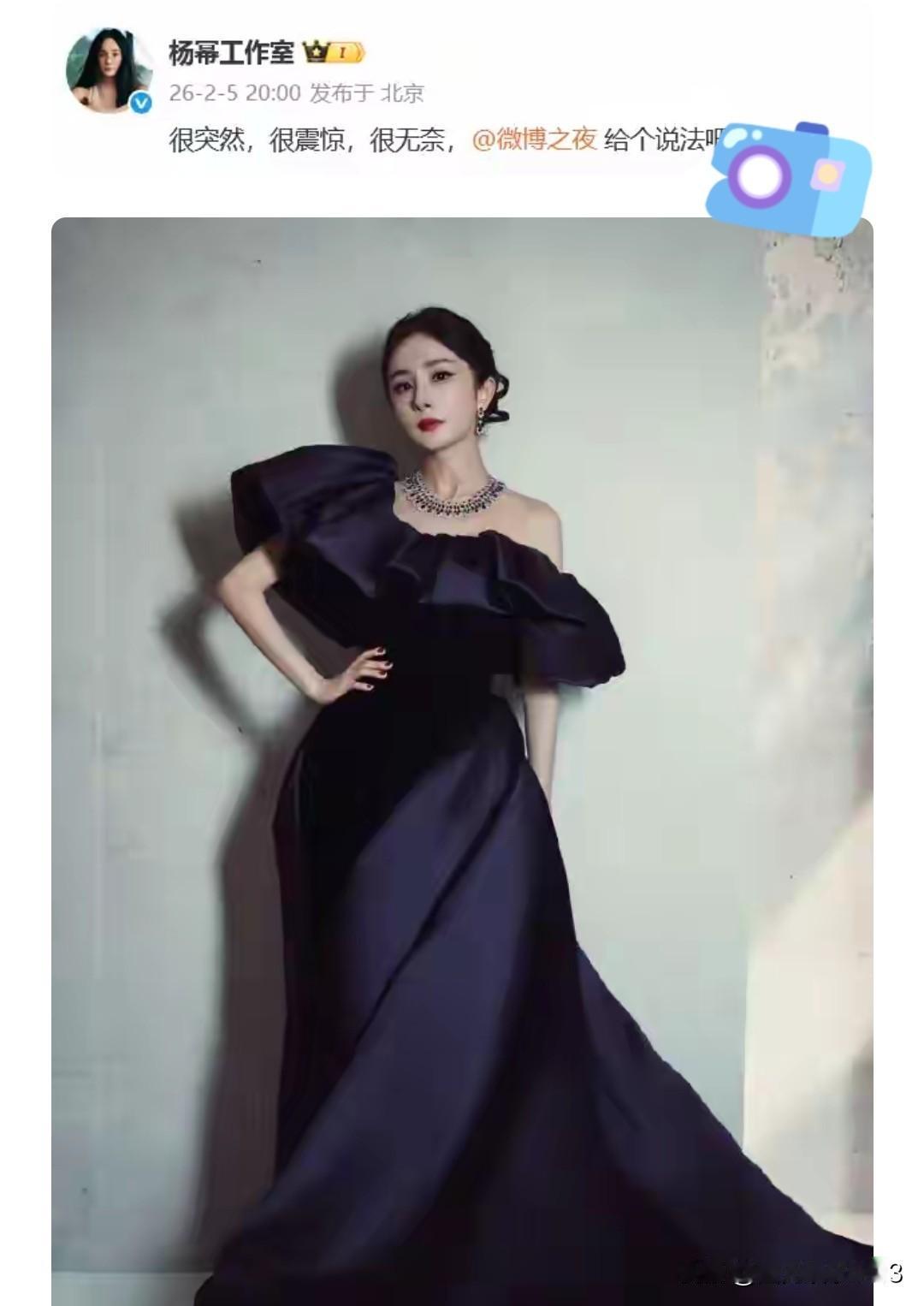This screenshot has height=1306, width=924.
Task: Click the golden crown VIP membership icon
Action: [x=316, y=52]
